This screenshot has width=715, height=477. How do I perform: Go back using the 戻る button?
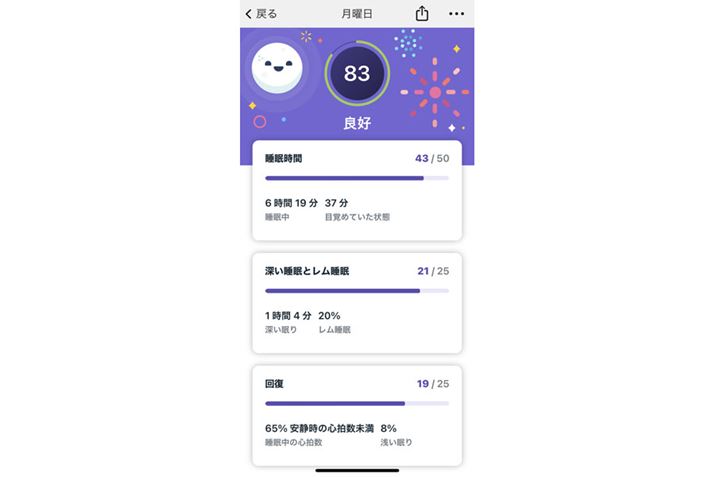(x=262, y=14)
